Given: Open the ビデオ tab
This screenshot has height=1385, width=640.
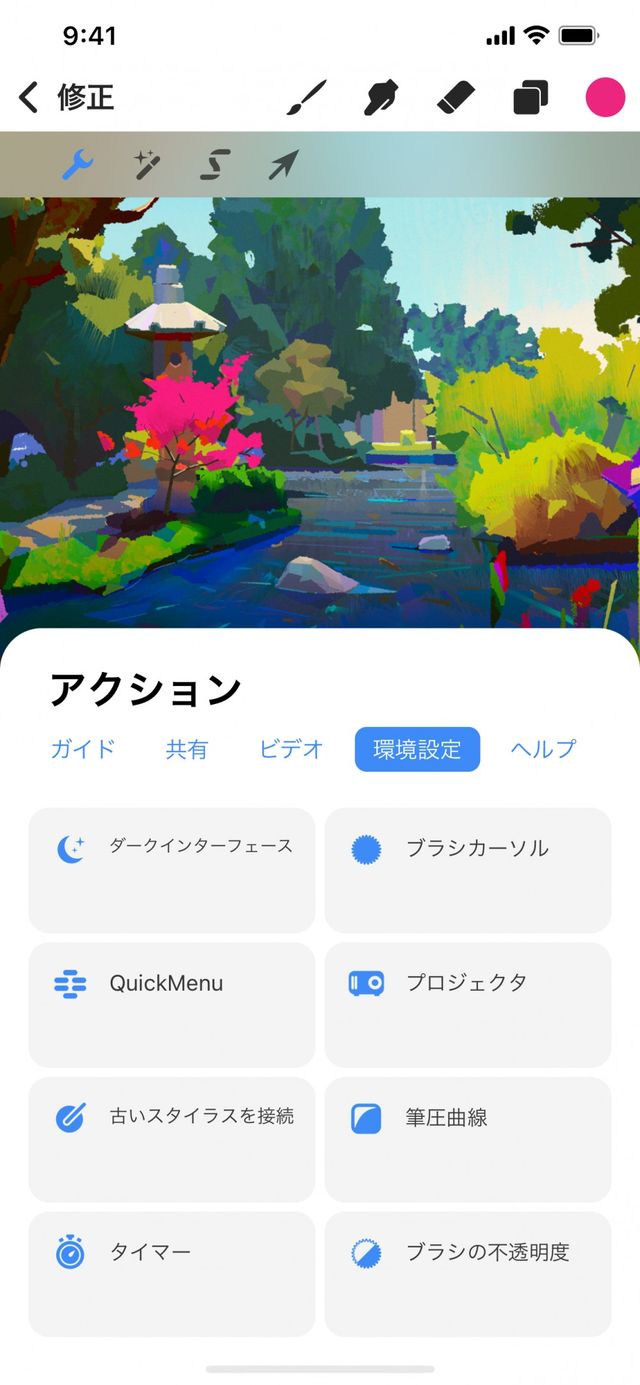Looking at the screenshot, I should pyautogui.click(x=291, y=749).
